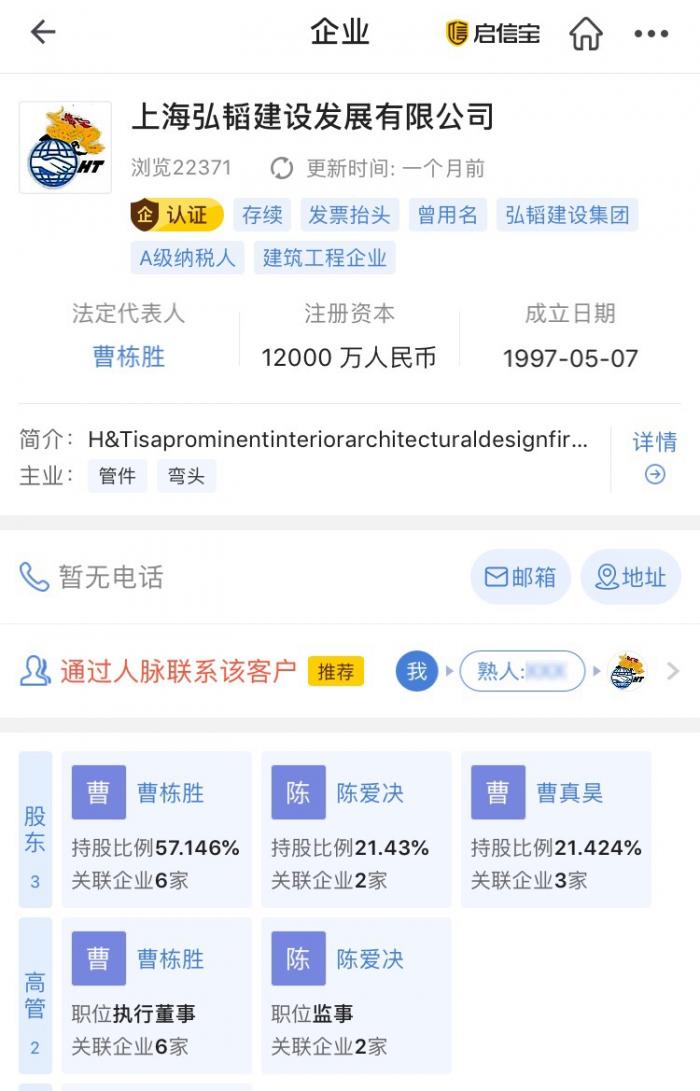The height and width of the screenshot is (1091, 700).
Task: Tap the 地址 button
Action: [x=631, y=577]
